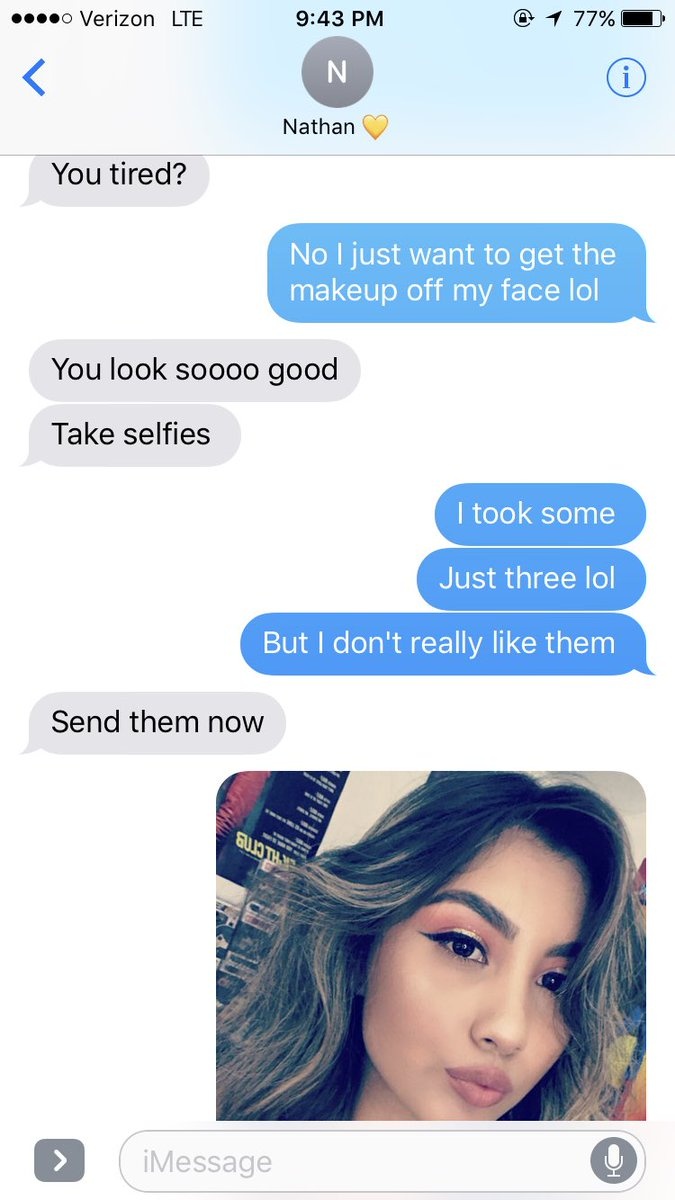Open the sent selfie photo
The image size is (675, 1200).
click(x=431, y=945)
